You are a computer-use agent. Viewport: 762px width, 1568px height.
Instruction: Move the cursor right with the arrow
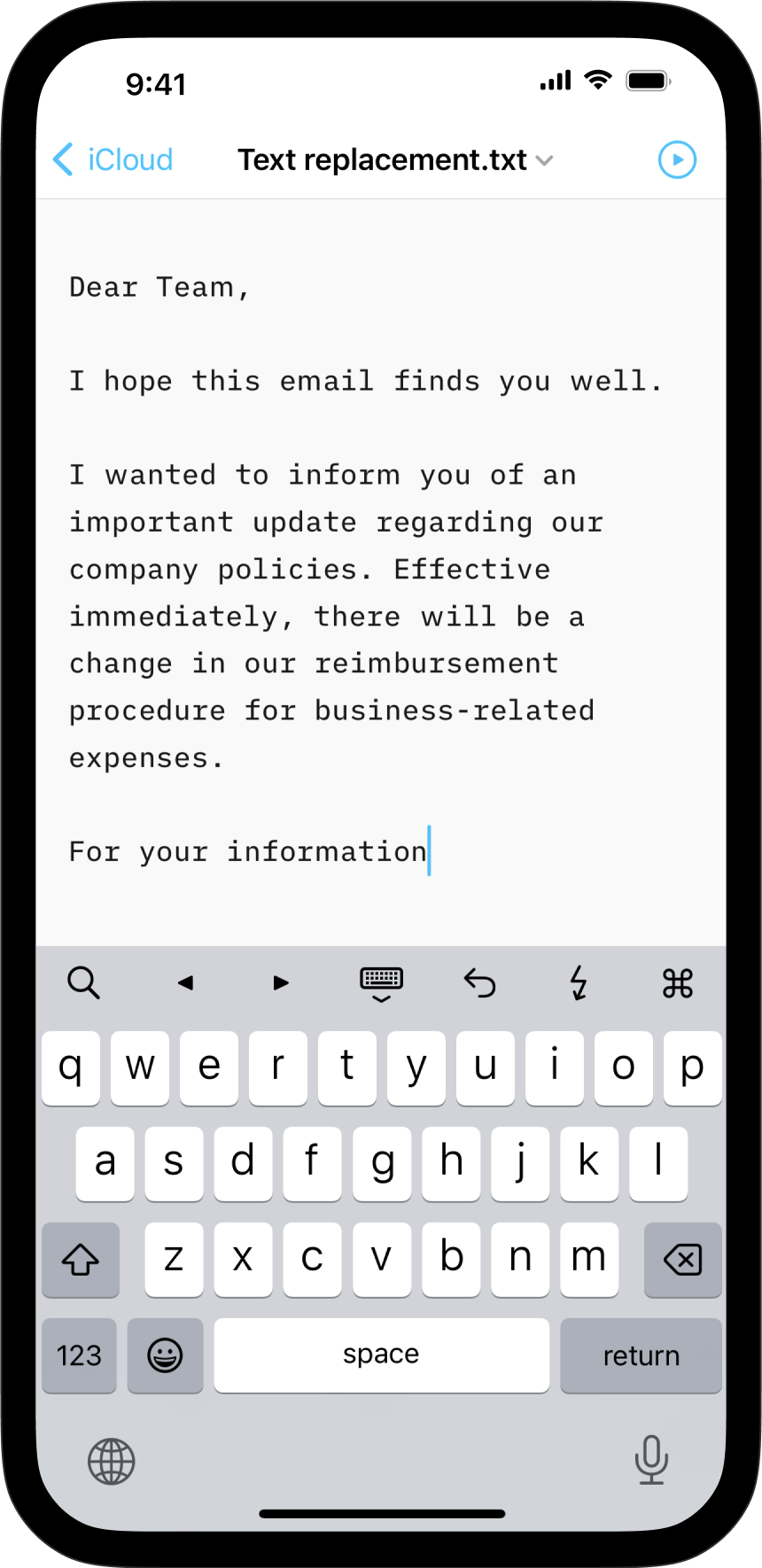pos(281,983)
